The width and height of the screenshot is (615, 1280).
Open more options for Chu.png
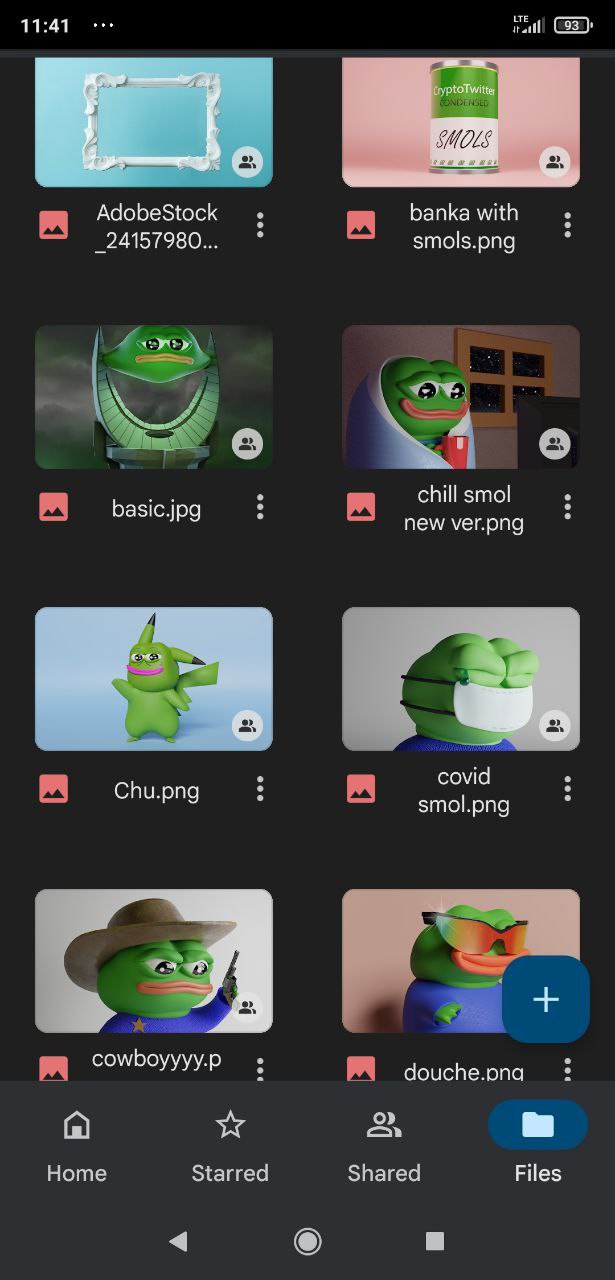(x=260, y=789)
